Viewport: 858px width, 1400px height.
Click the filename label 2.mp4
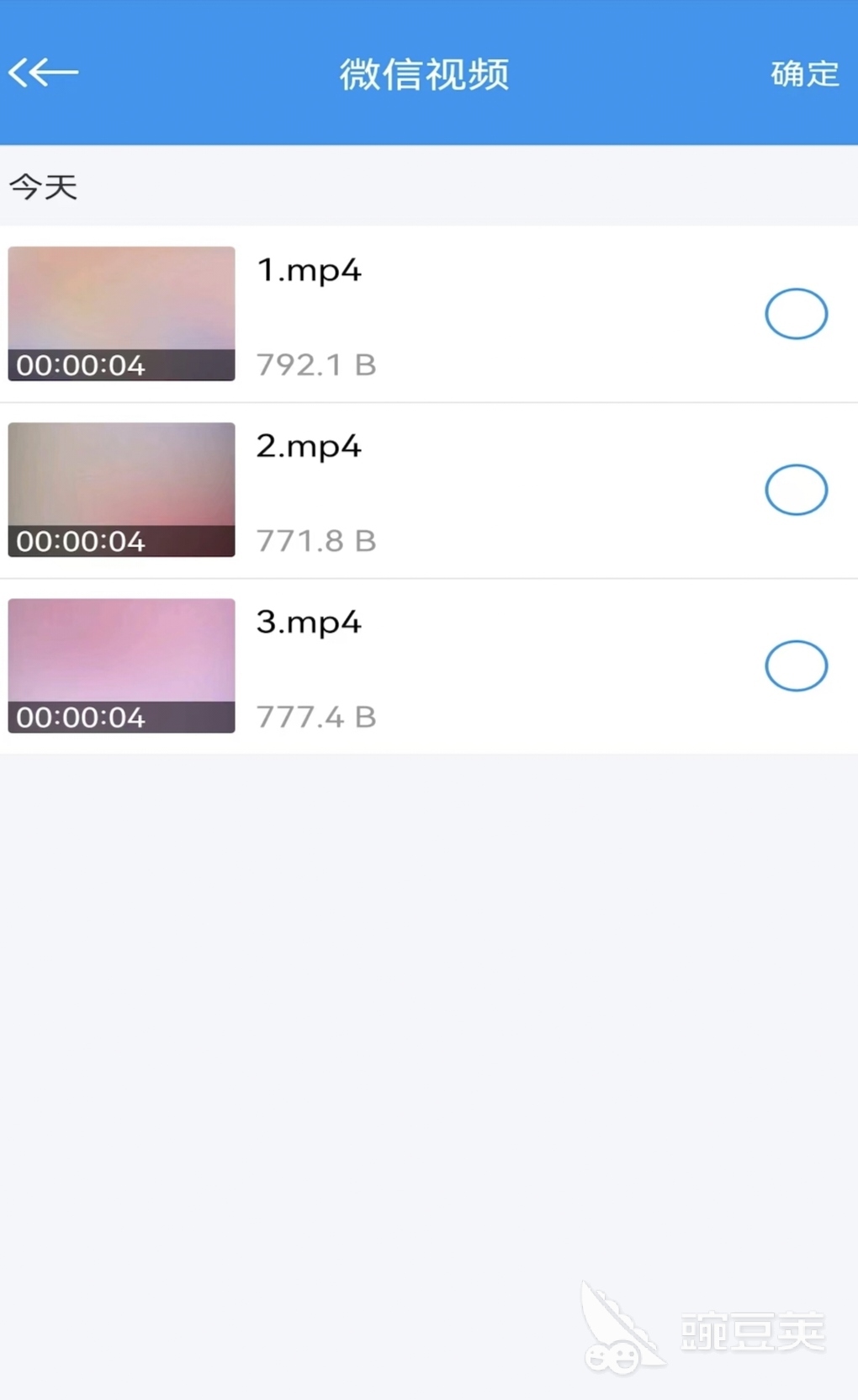click(x=310, y=447)
